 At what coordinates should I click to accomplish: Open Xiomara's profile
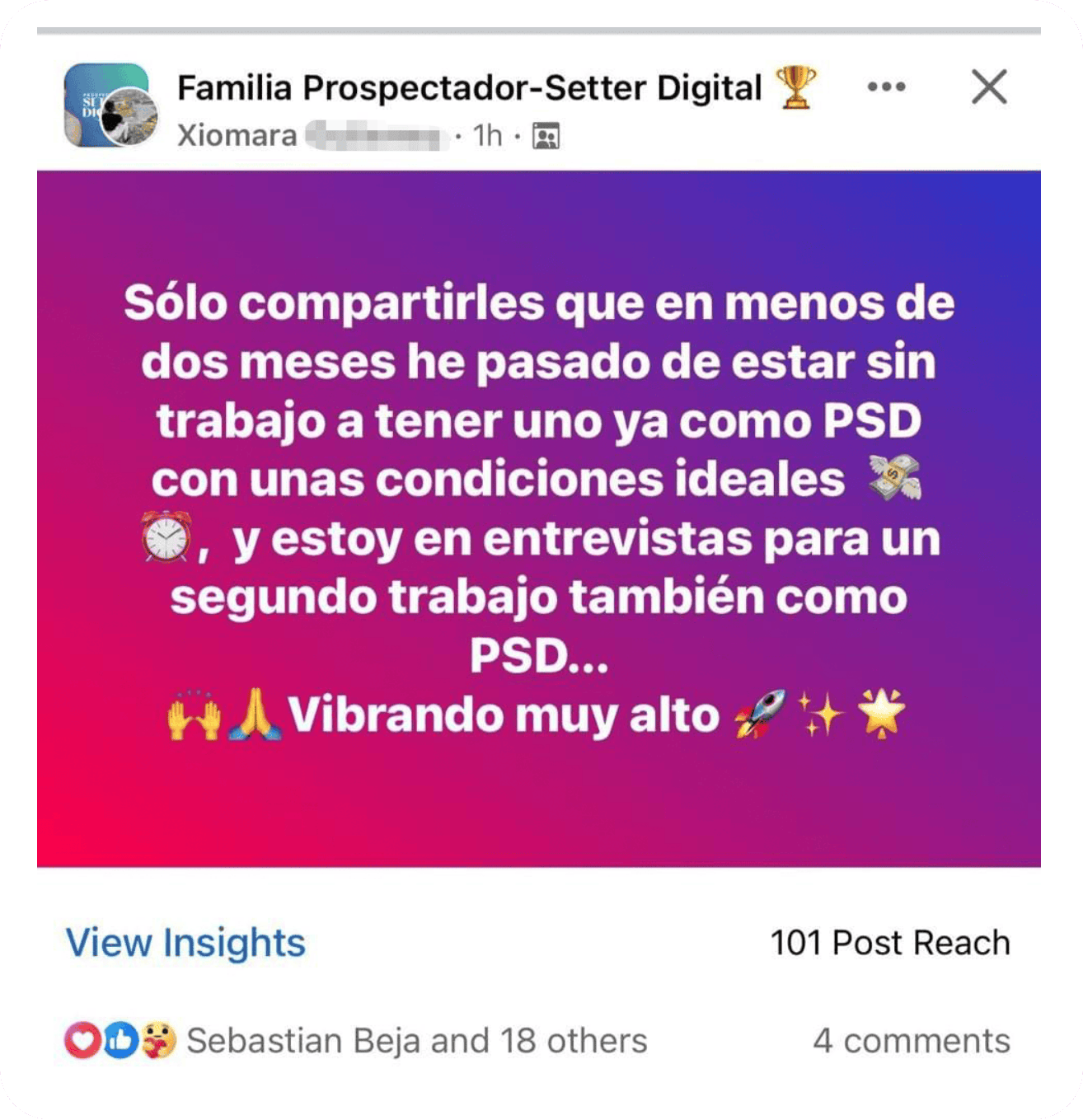237,135
